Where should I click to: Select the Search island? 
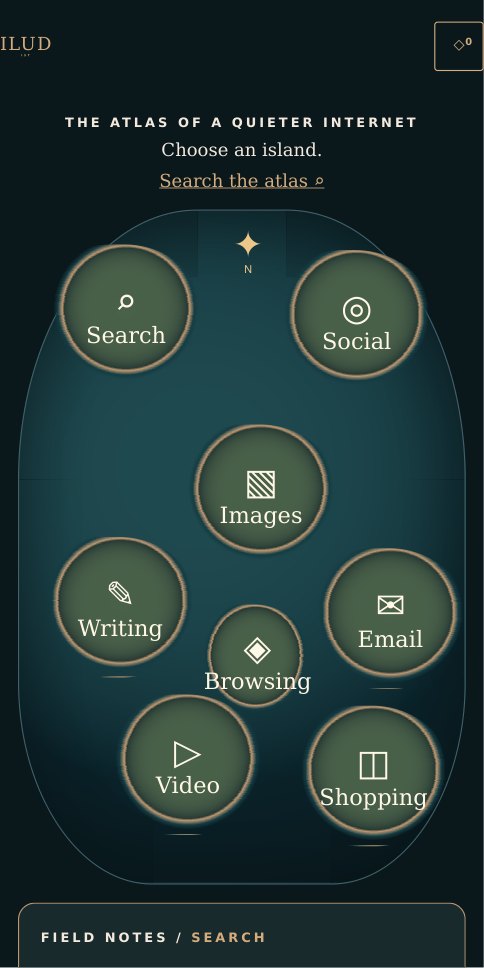pyautogui.click(x=126, y=309)
